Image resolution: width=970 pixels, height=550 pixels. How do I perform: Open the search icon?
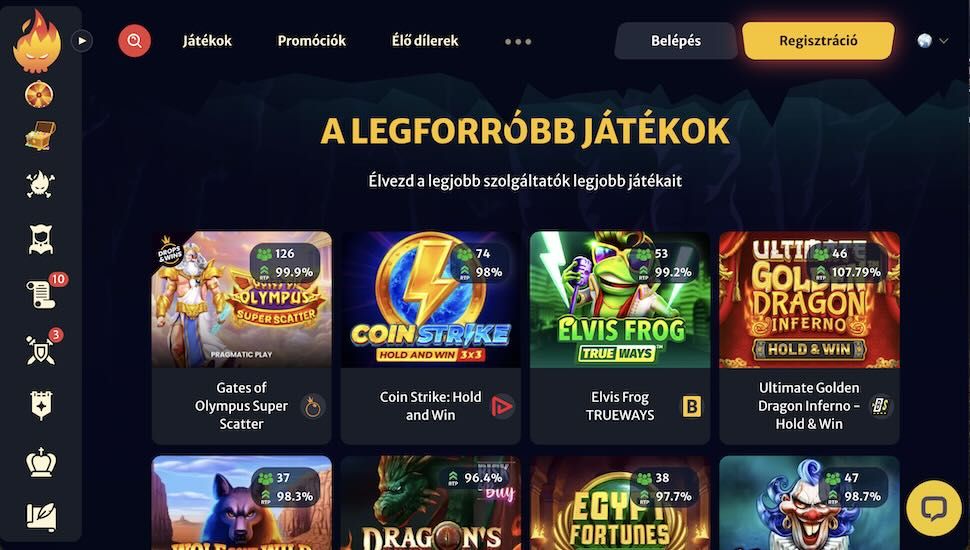tap(134, 41)
